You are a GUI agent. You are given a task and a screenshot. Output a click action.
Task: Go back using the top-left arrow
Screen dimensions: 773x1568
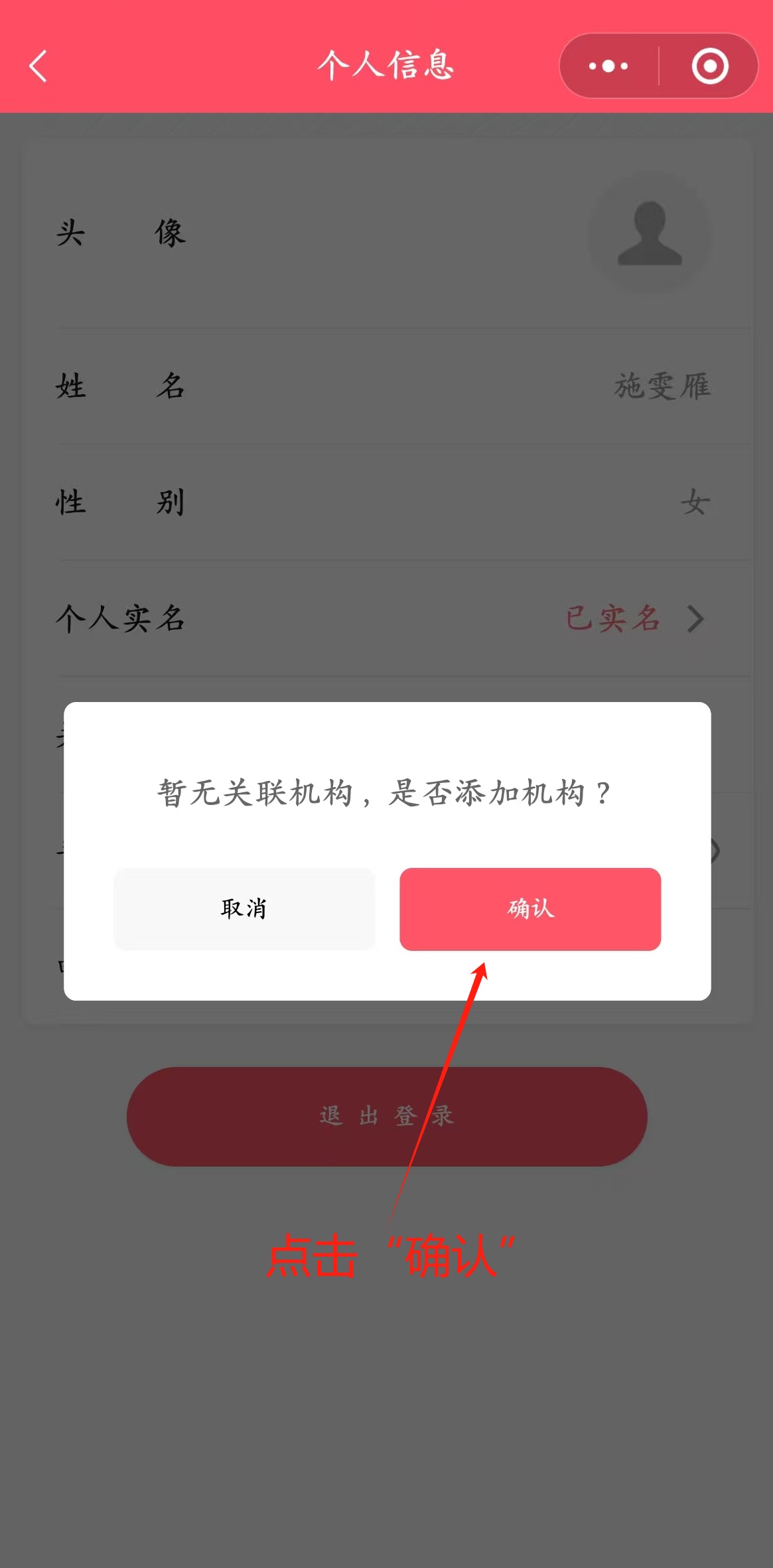(x=38, y=66)
